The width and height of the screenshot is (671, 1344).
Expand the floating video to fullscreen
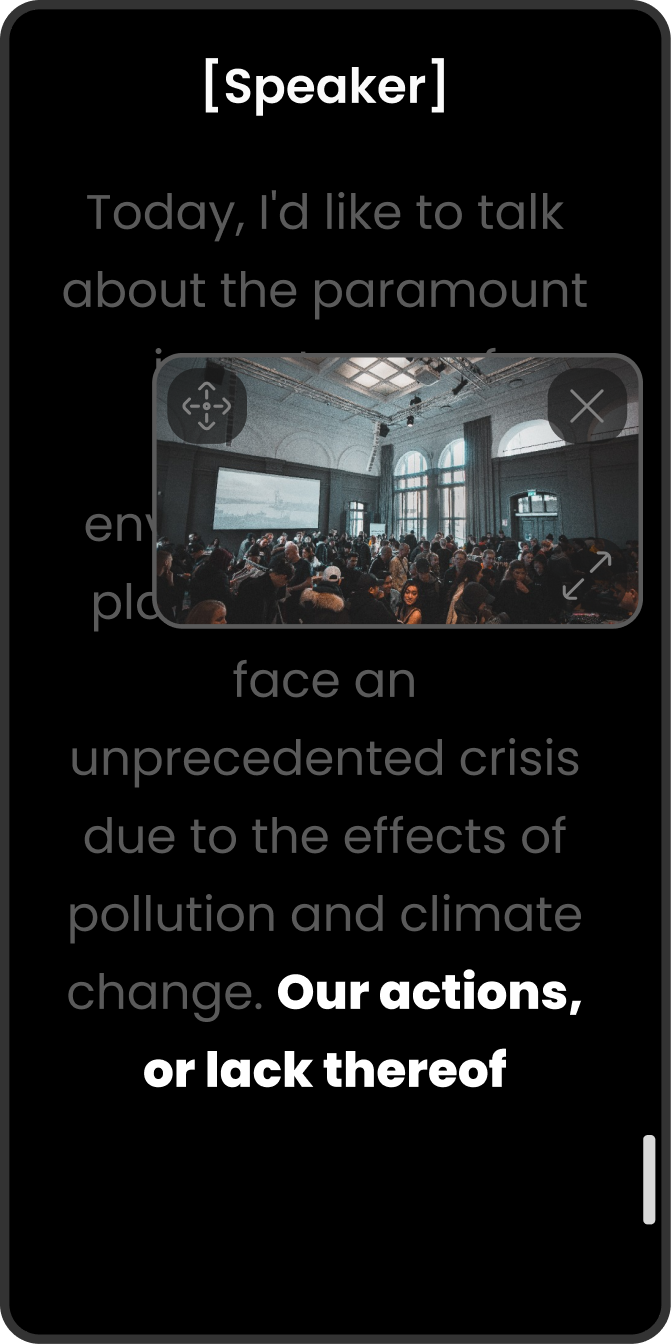tap(586, 577)
